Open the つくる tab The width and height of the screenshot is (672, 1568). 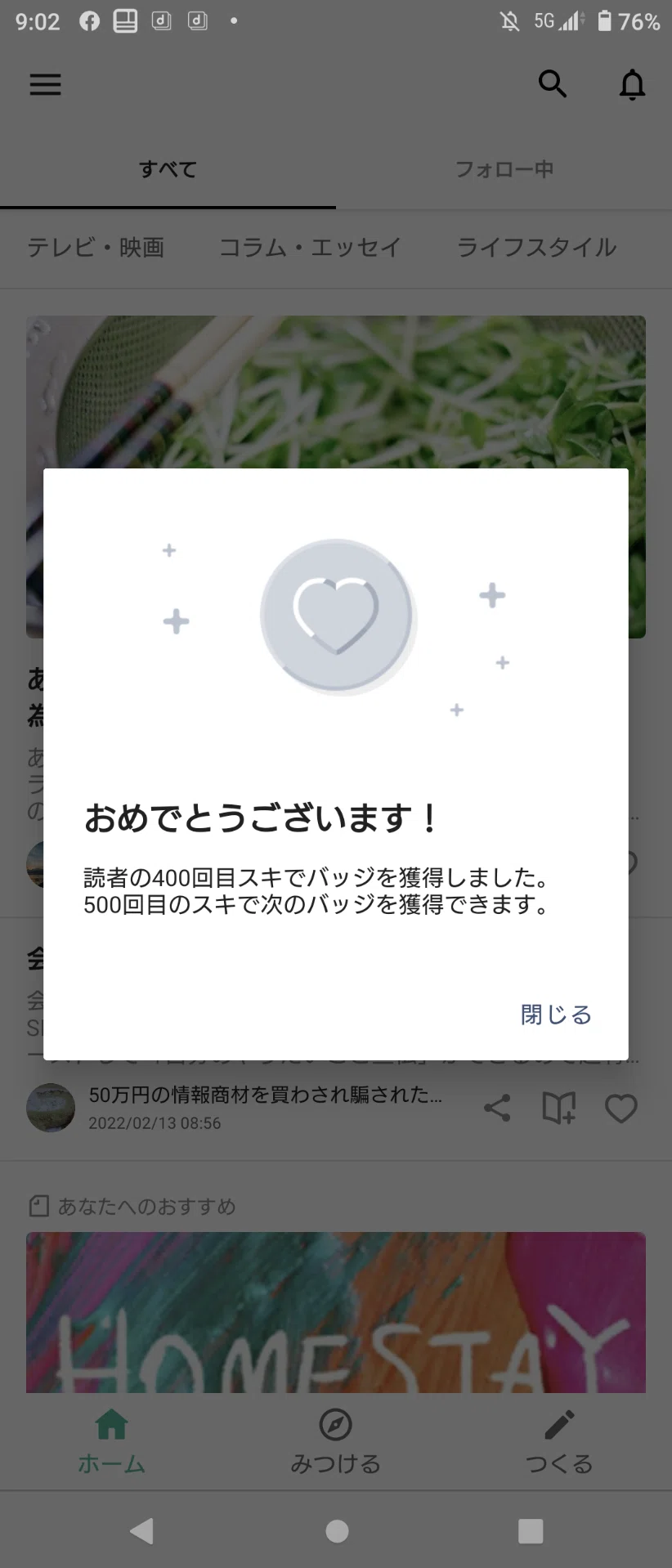click(x=560, y=1441)
